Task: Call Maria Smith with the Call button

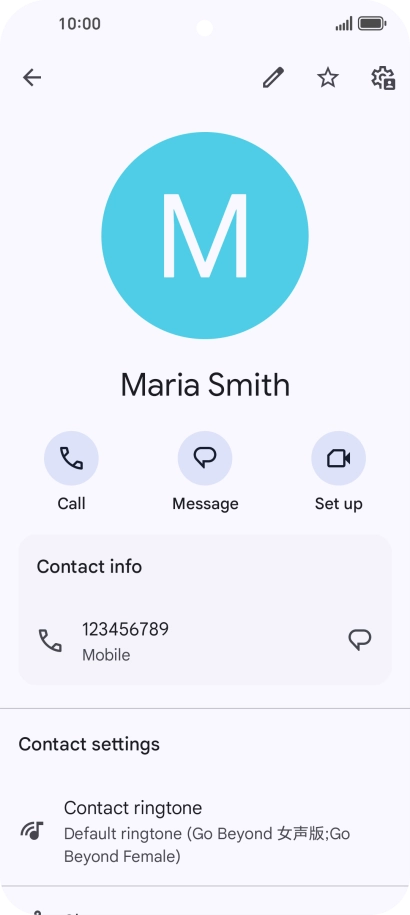Action: [71, 458]
